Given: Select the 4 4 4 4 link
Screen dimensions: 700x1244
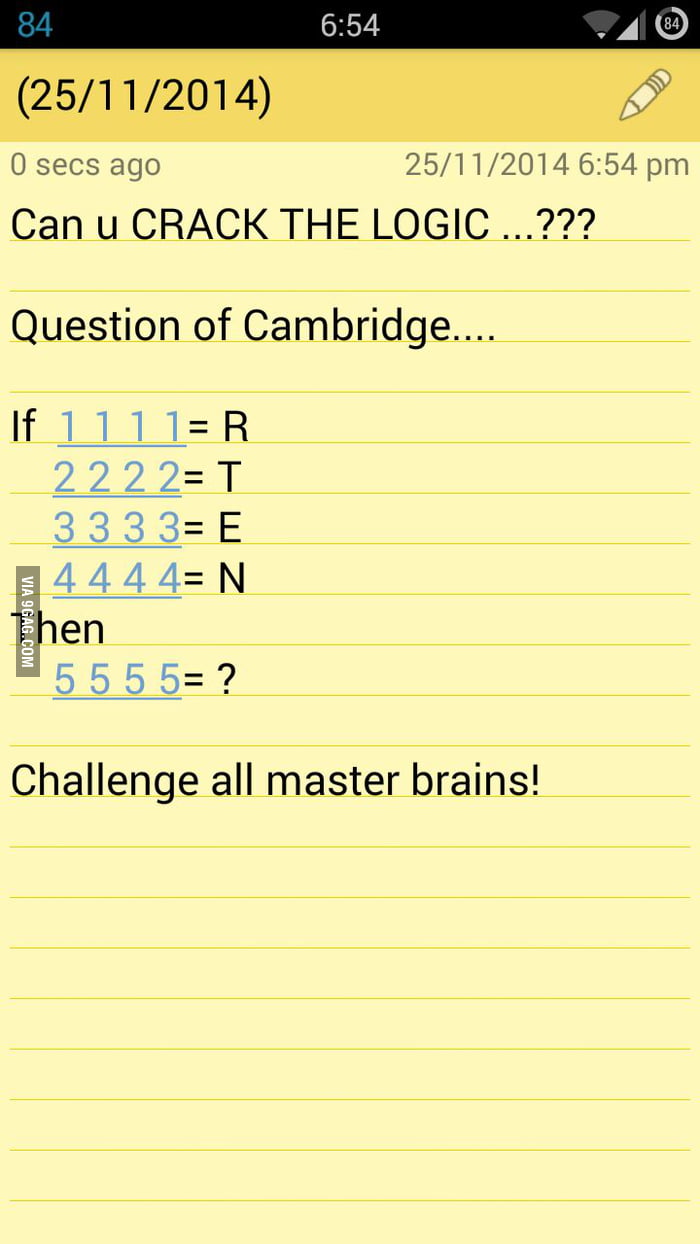Looking at the screenshot, I should click(x=117, y=579).
